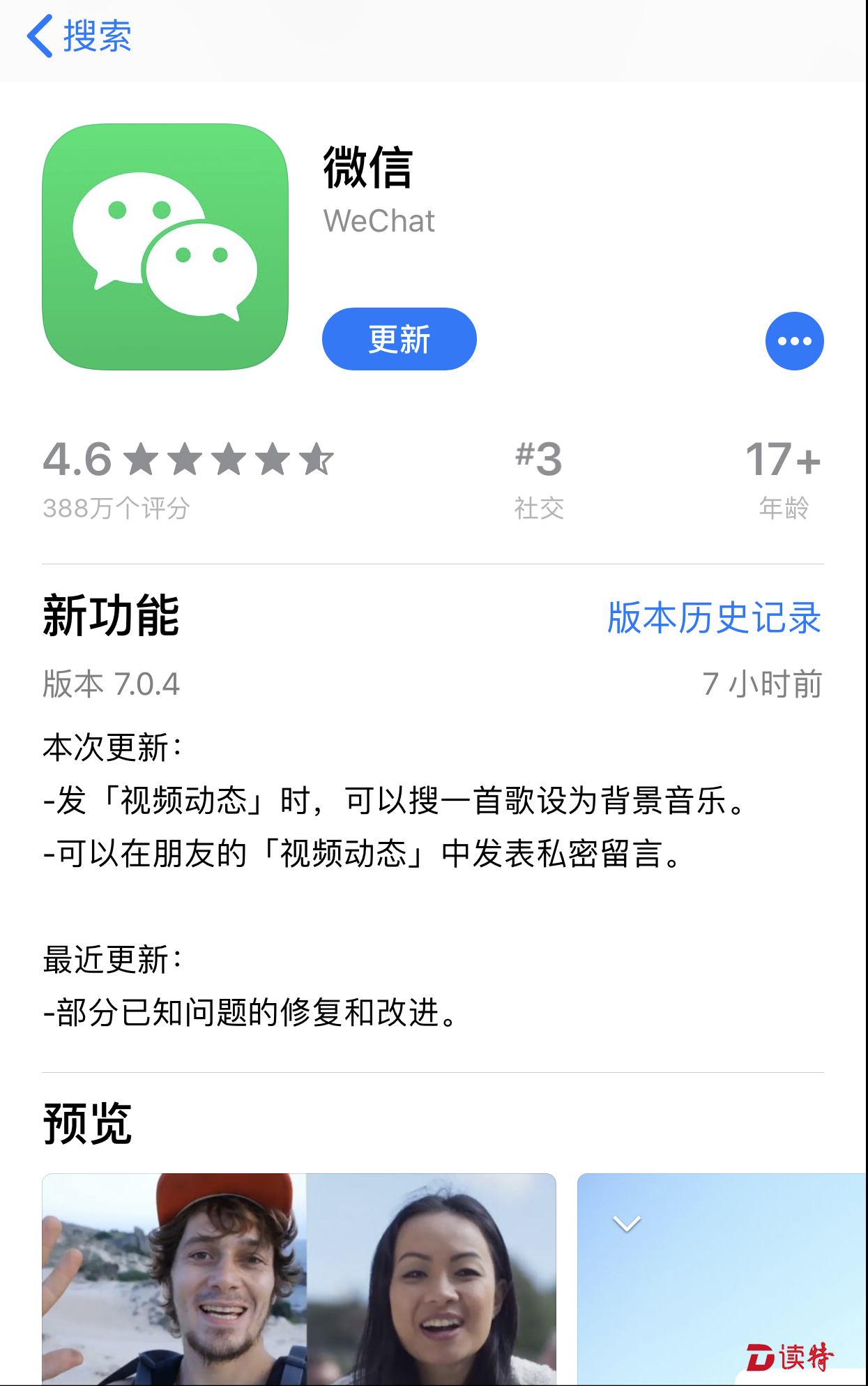Tap the 更新 (Update) button for WeChat
This screenshot has width=868, height=1386.
[x=399, y=340]
